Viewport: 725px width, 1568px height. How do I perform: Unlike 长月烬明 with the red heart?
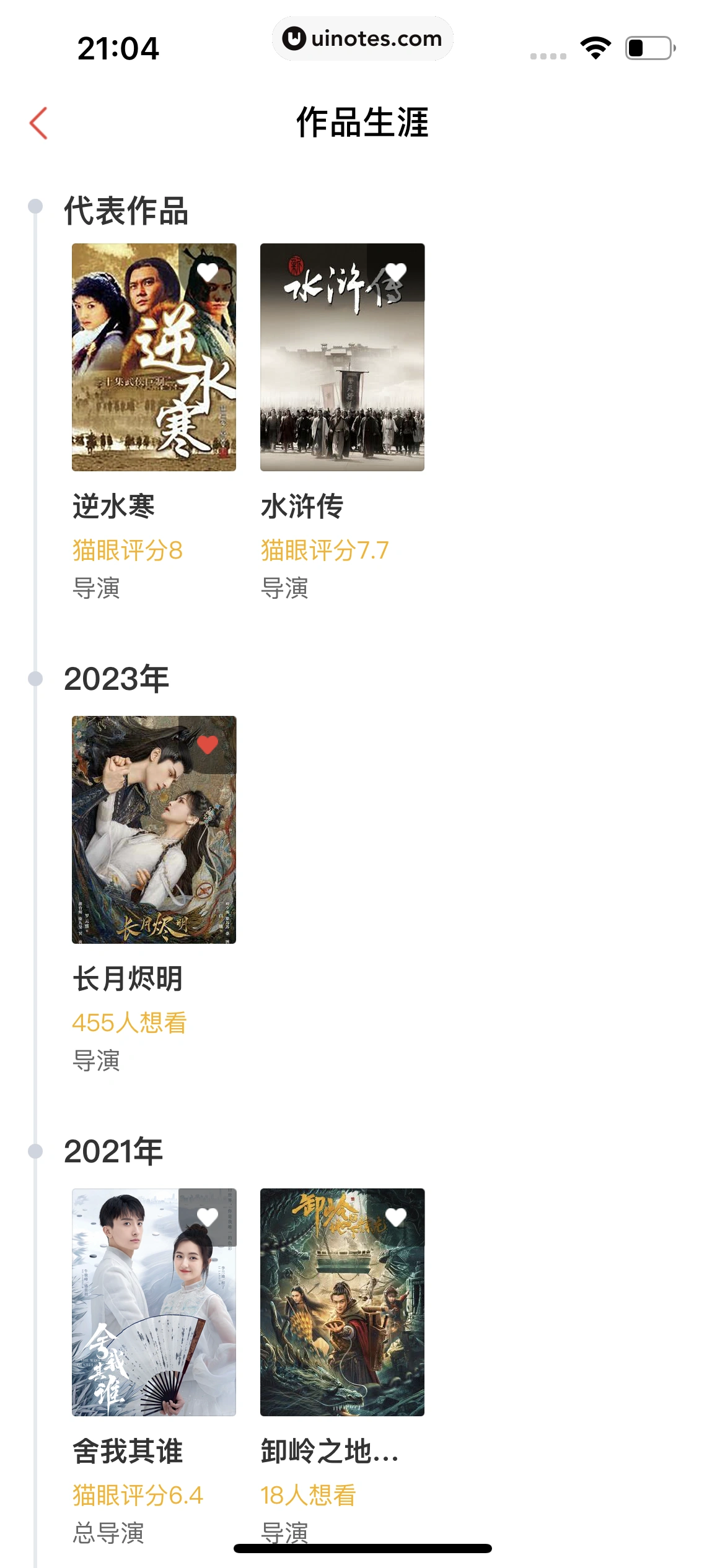click(x=208, y=744)
